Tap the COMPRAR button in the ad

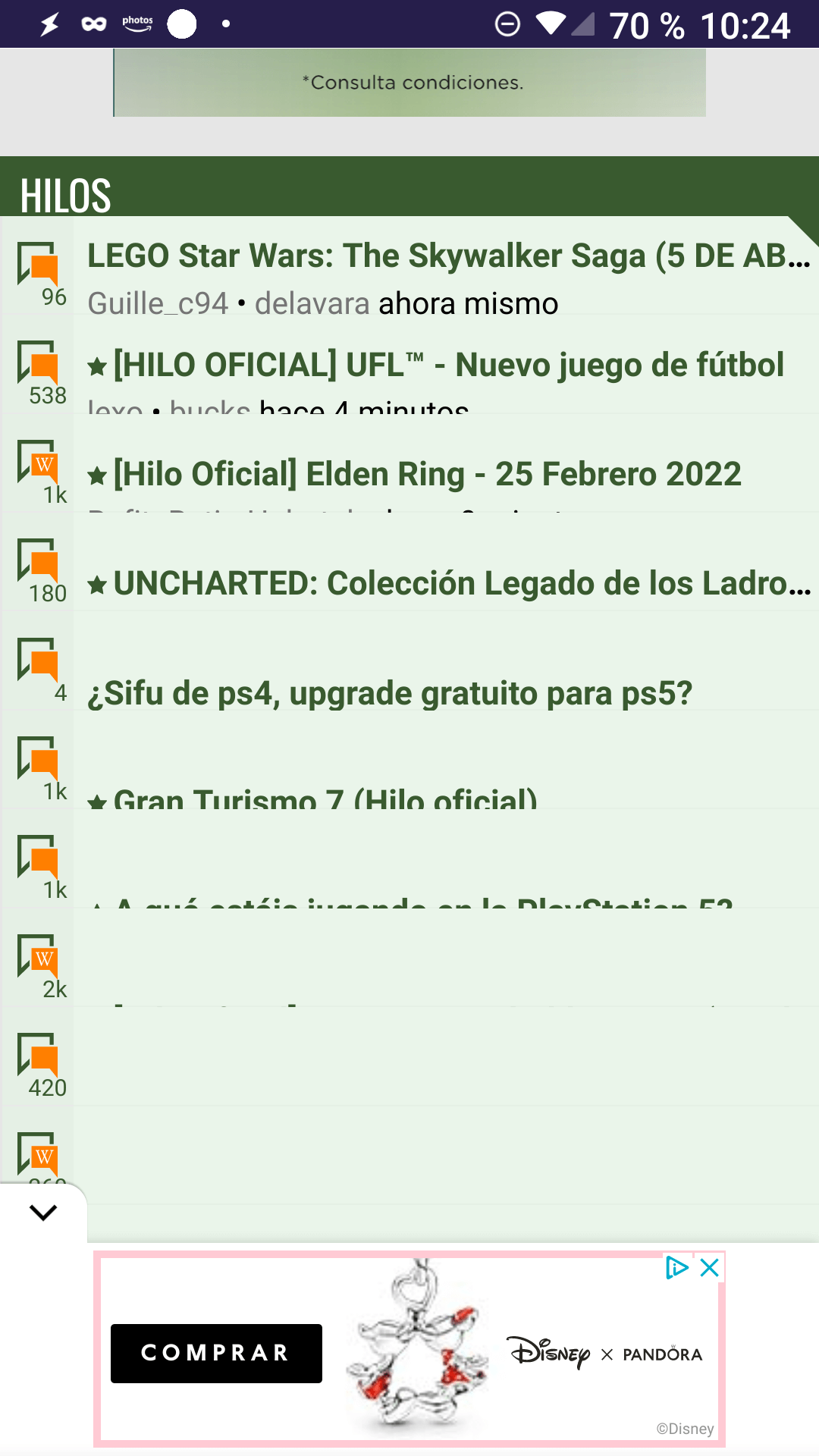216,1354
